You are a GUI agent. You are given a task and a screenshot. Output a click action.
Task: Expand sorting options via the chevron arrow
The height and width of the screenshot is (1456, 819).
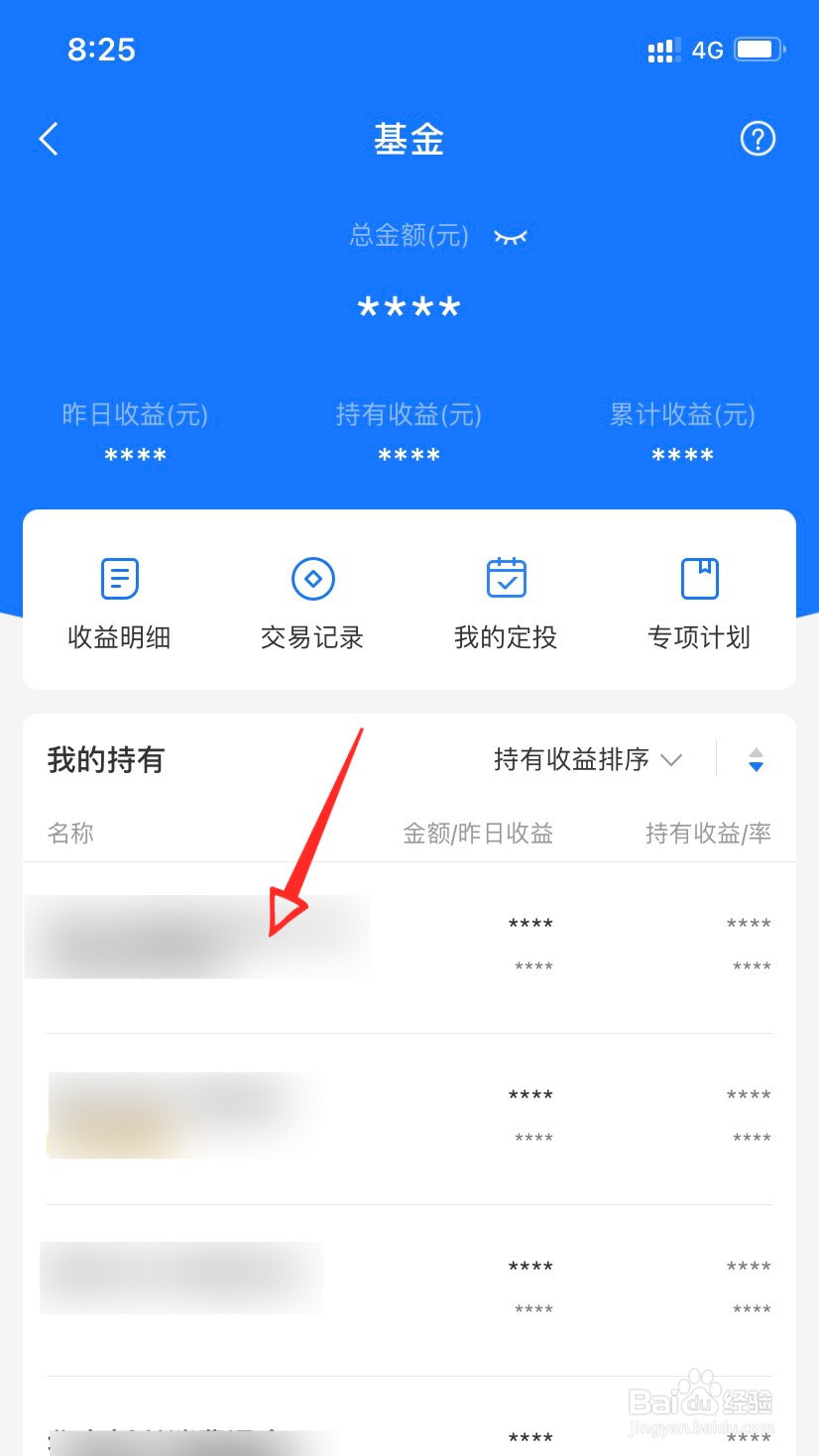point(672,761)
